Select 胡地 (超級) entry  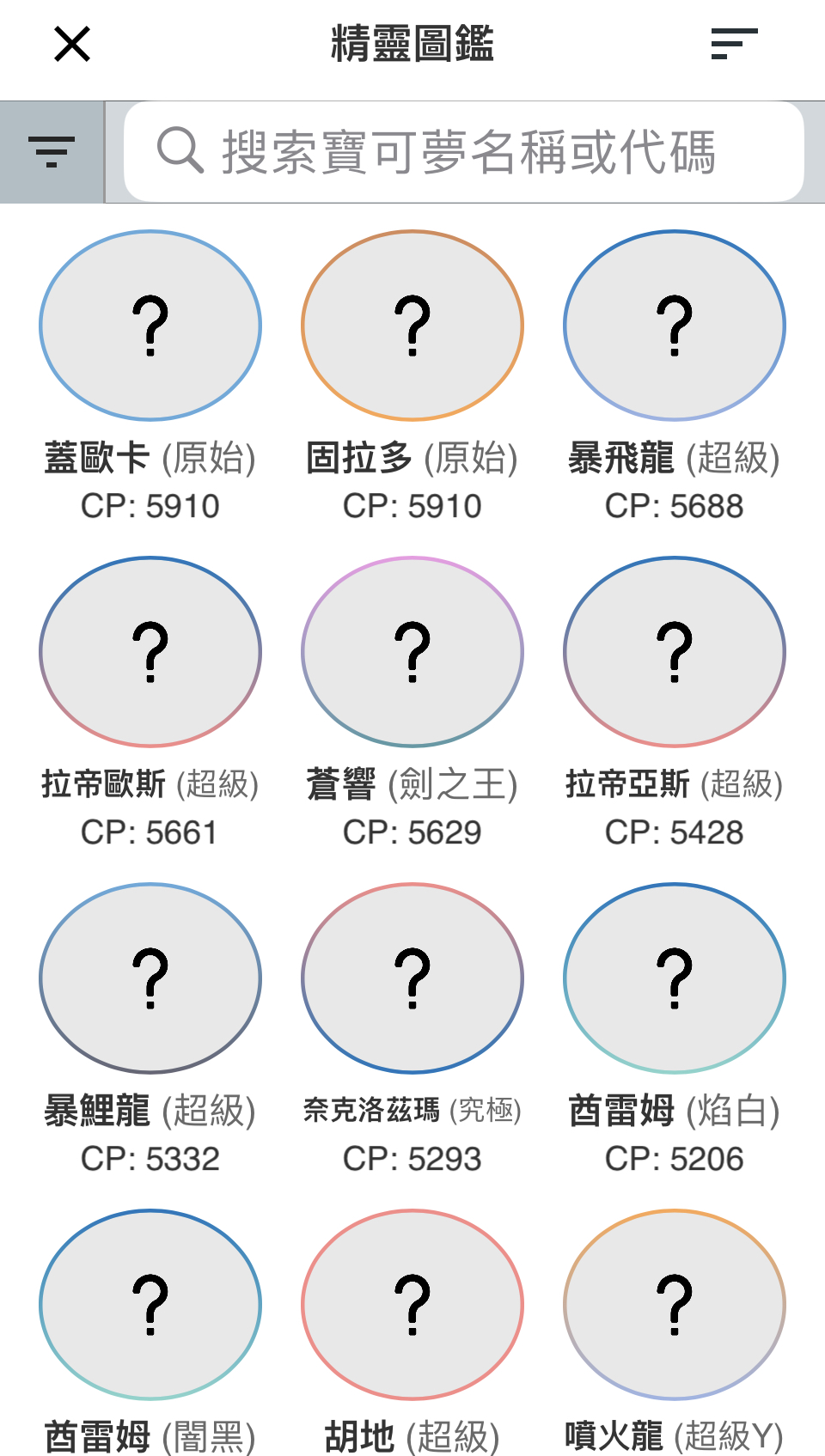412,1332
